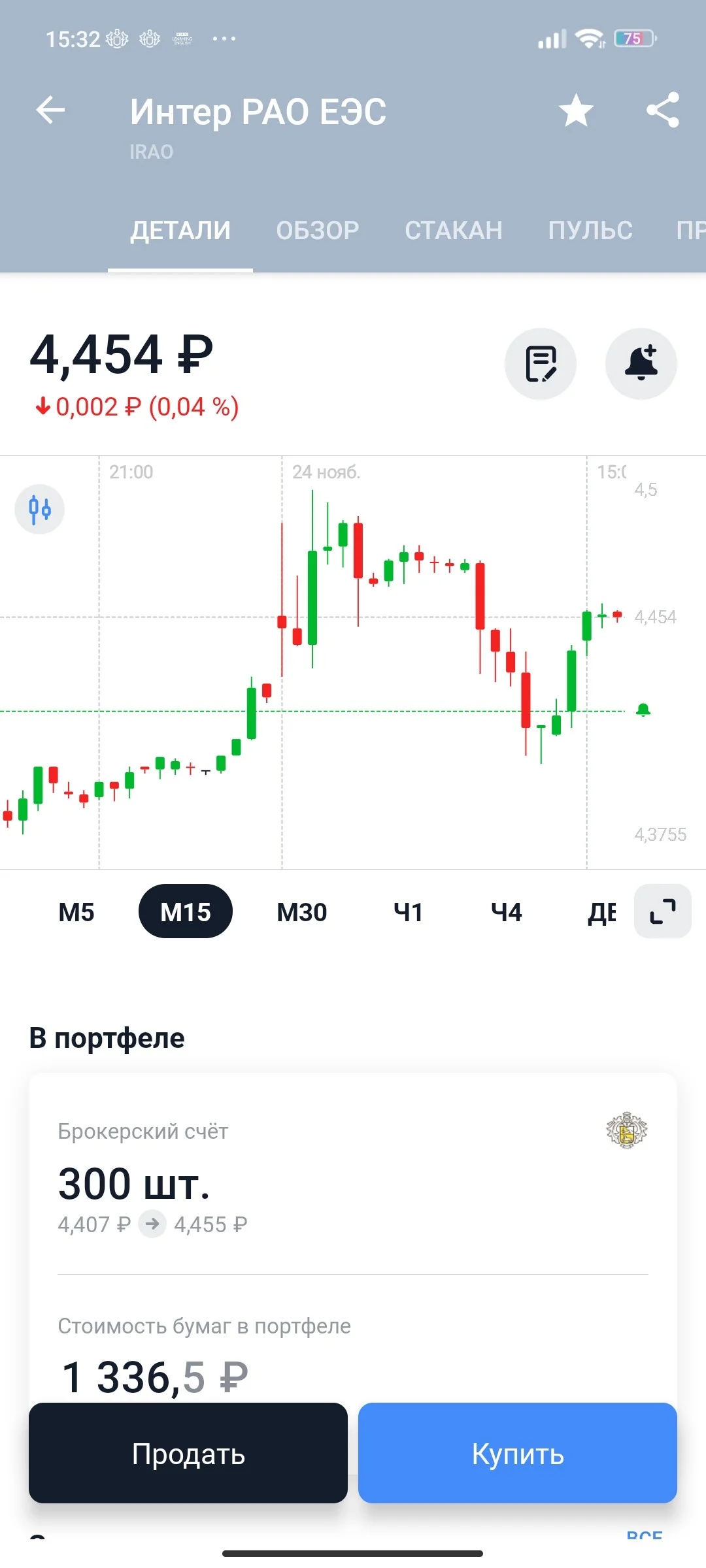Select the ДЕТАЛИ tab

(180, 231)
